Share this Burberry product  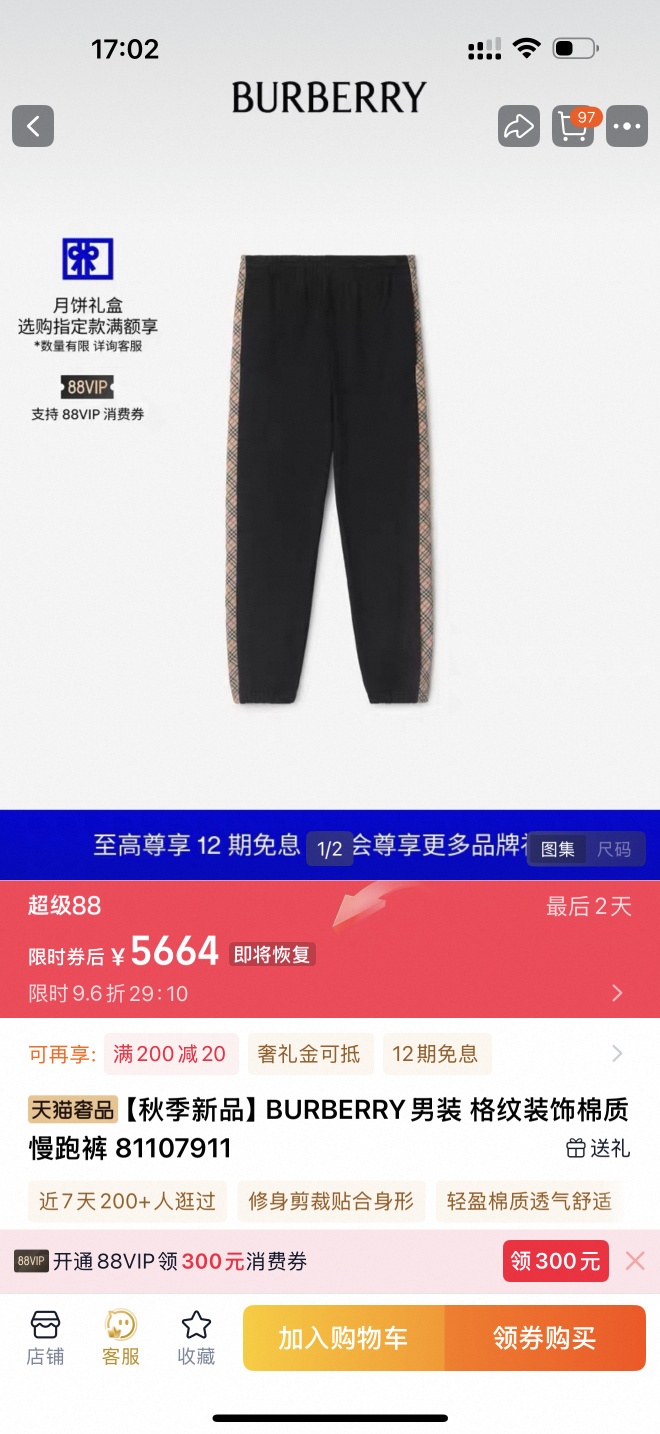(518, 126)
